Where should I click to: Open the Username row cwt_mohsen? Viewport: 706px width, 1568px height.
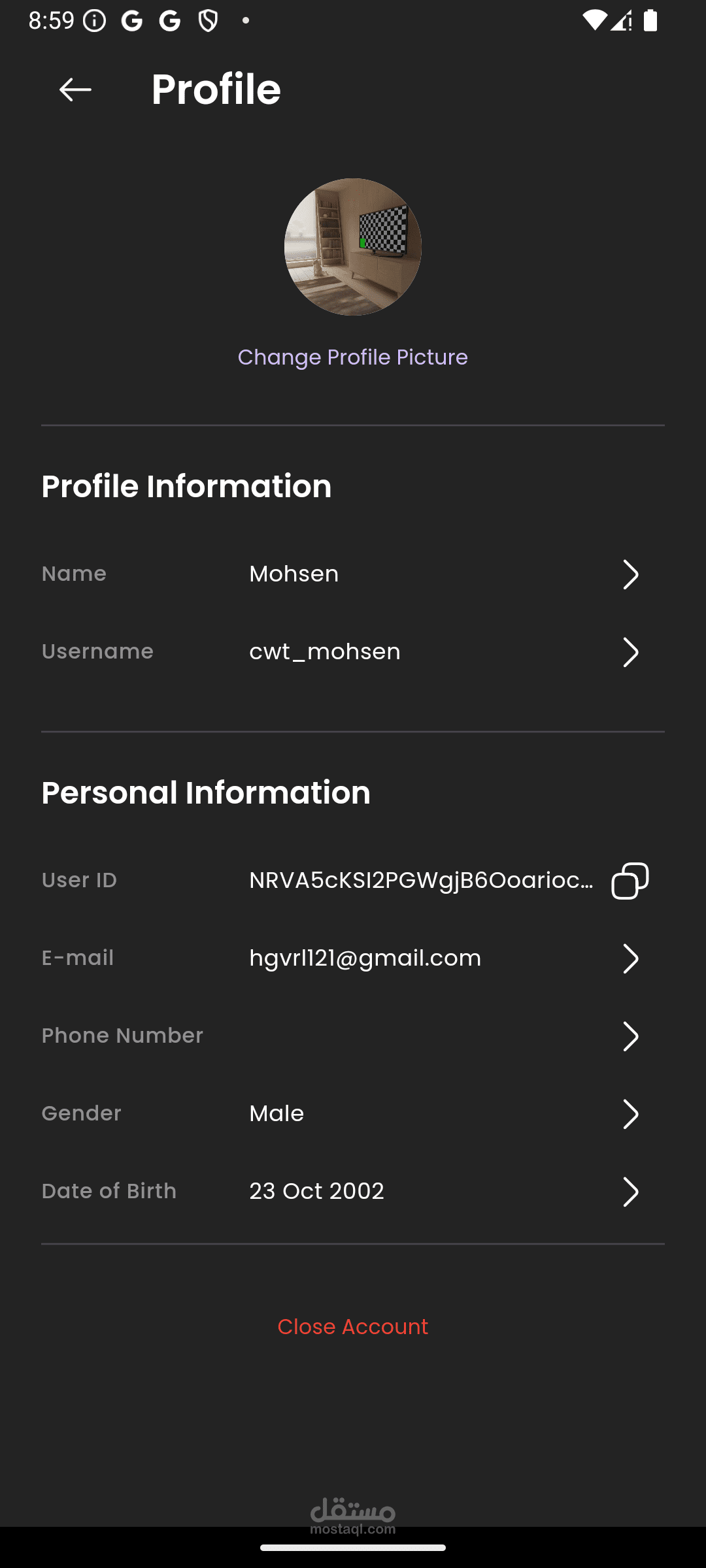(353, 652)
